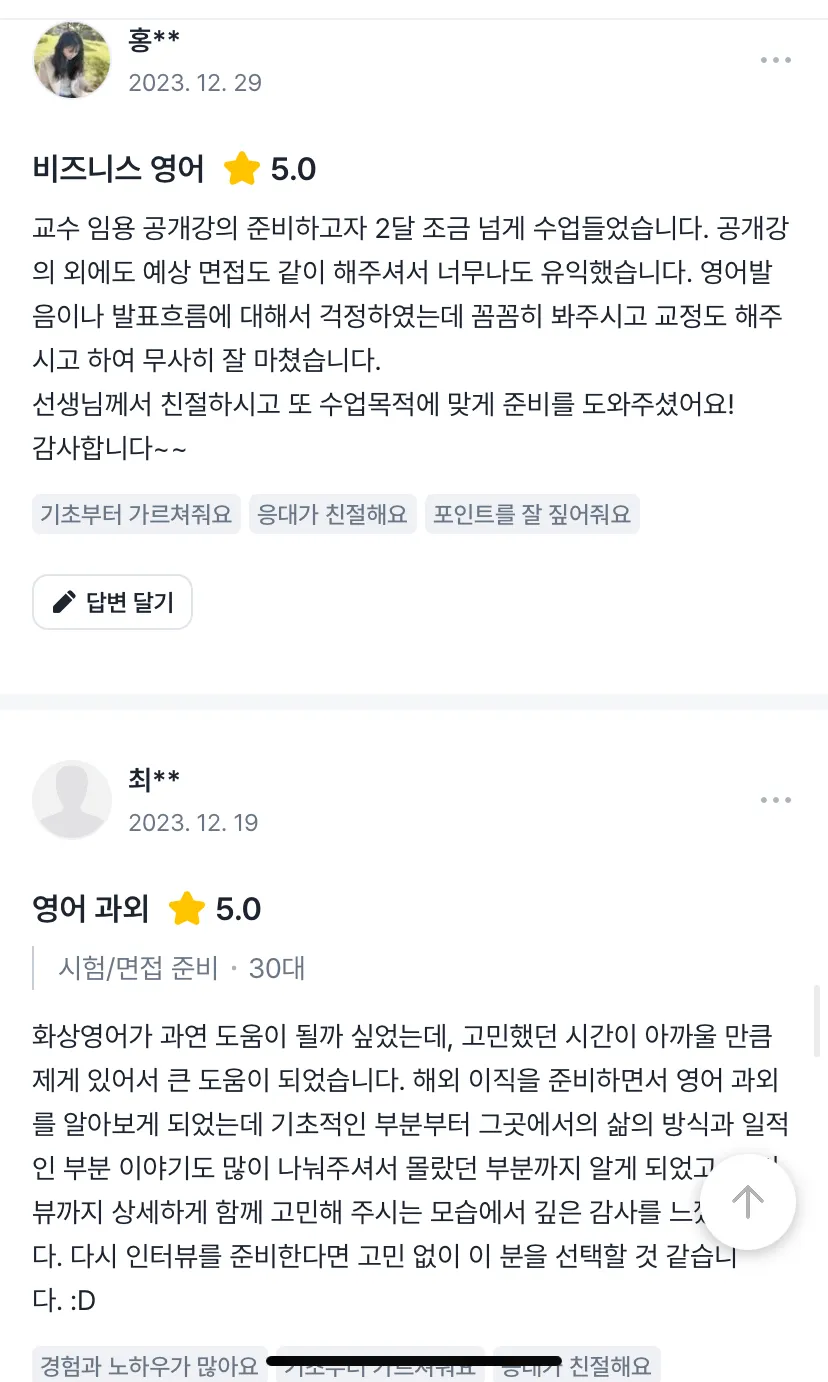Click the 5.0 rating value on first review
This screenshot has height=1382, width=828.
coord(293,168)
